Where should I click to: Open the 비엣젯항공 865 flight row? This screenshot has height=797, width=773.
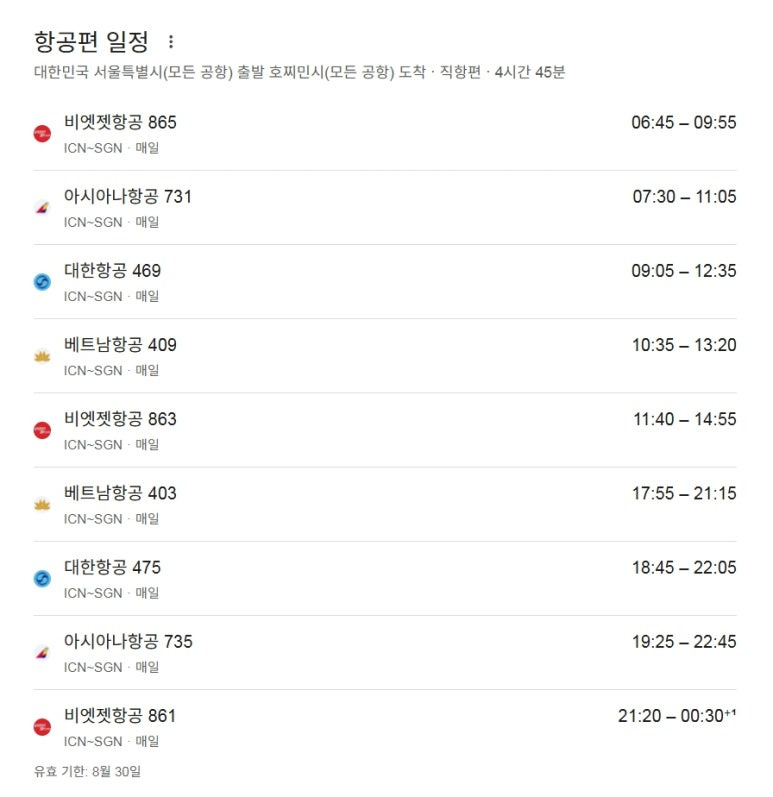click(385, 134)
